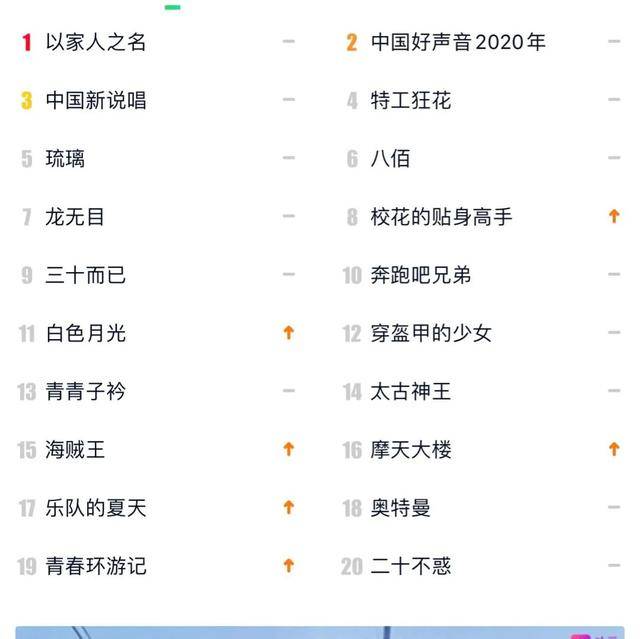
Task: Tap 二十不惑 ranked twentieth
Action: click(411, 565)
